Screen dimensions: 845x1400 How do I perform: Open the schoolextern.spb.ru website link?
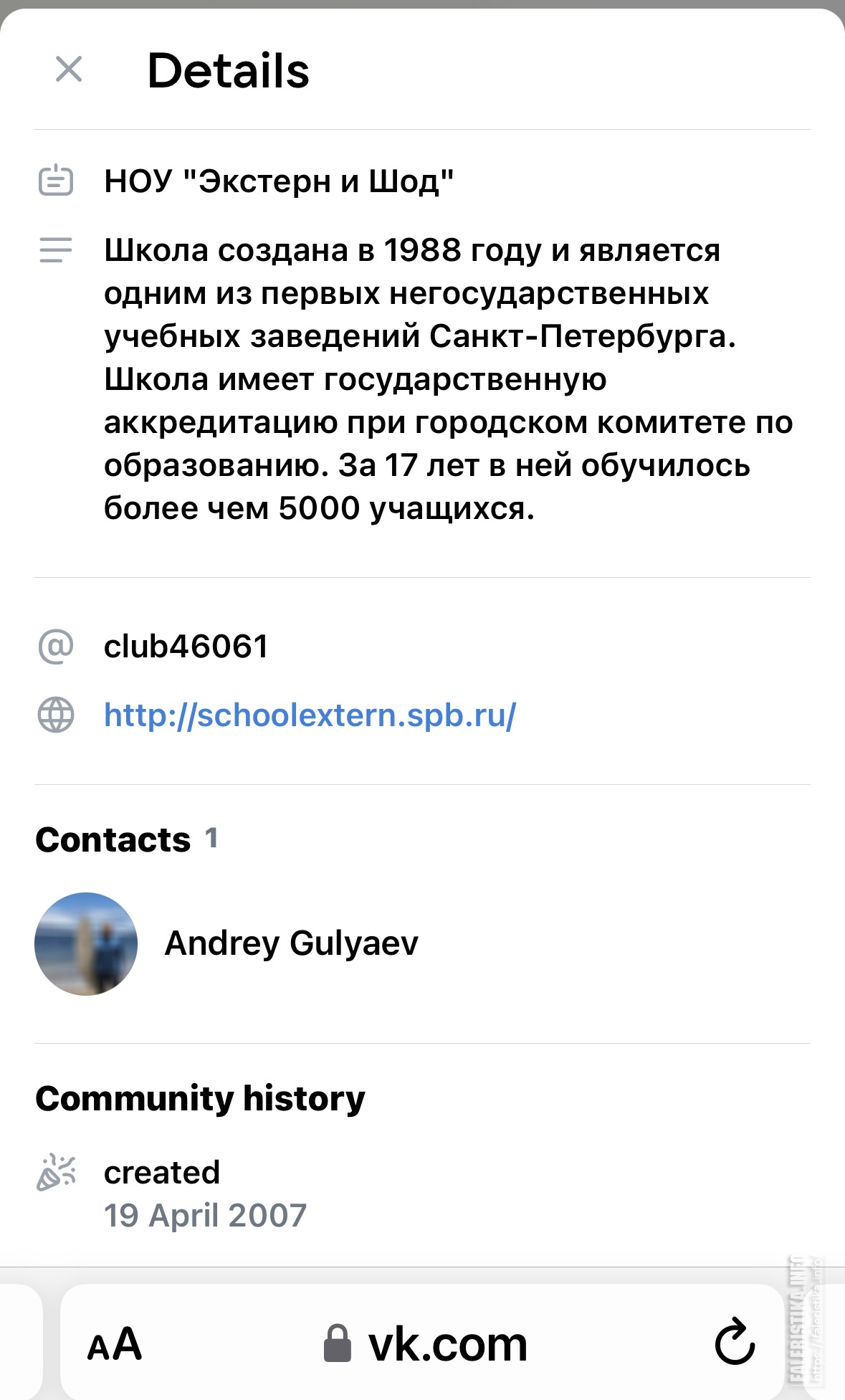310,715
